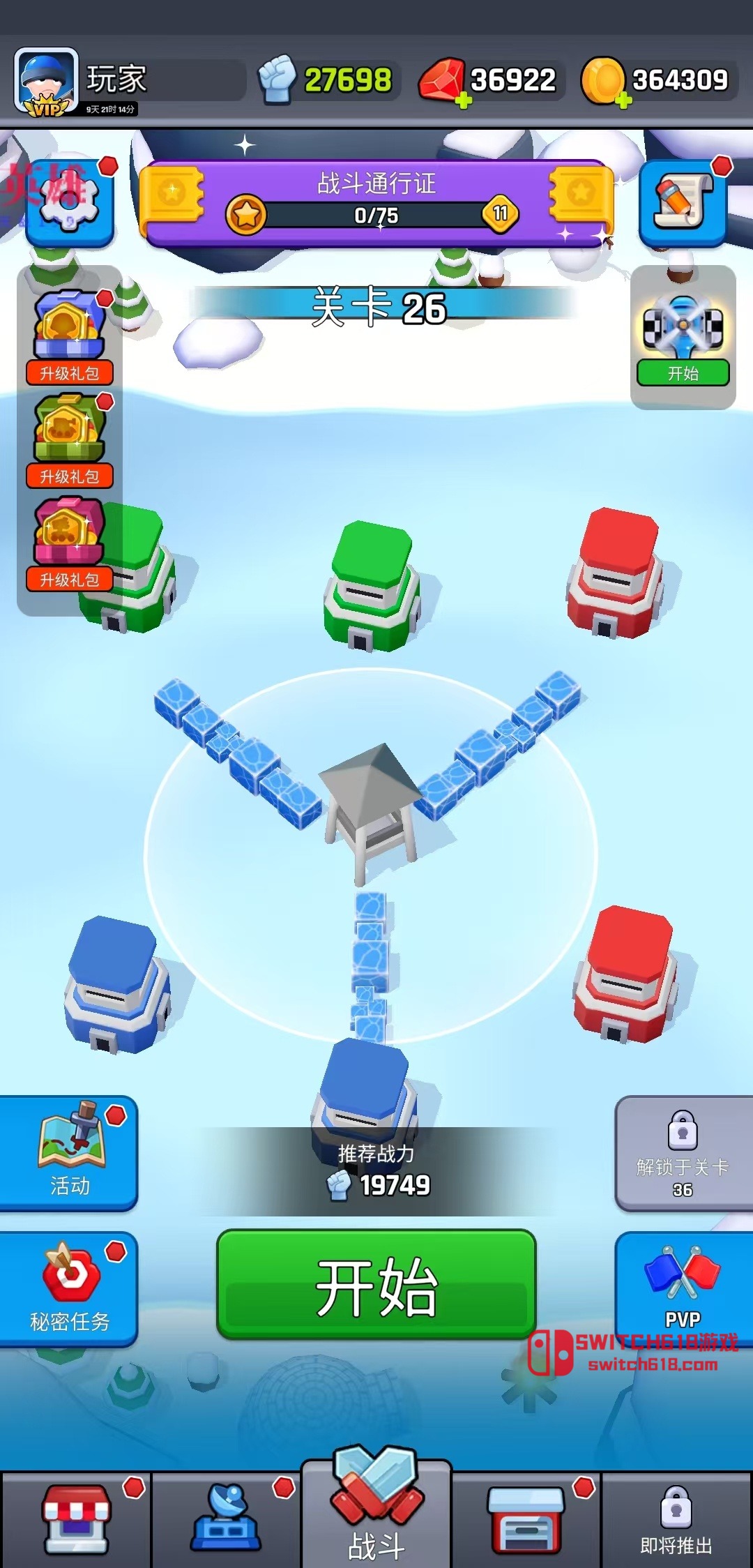The width and height of the screenshot is (753, 1568).
Task: Tap the locked 解锁于关卡 36 tile
Action: coord(683,1152)
